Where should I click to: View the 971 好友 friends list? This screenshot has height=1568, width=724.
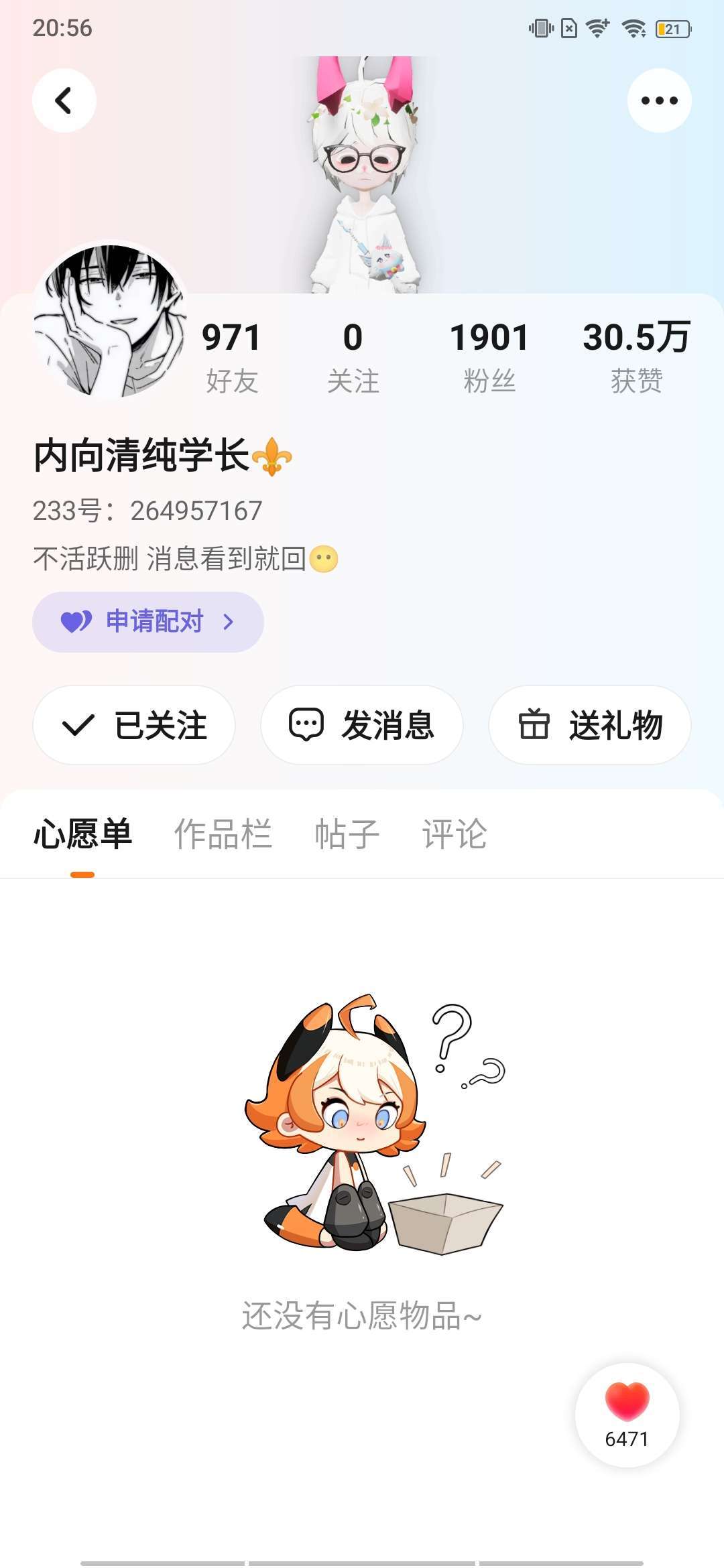point(231,355)
